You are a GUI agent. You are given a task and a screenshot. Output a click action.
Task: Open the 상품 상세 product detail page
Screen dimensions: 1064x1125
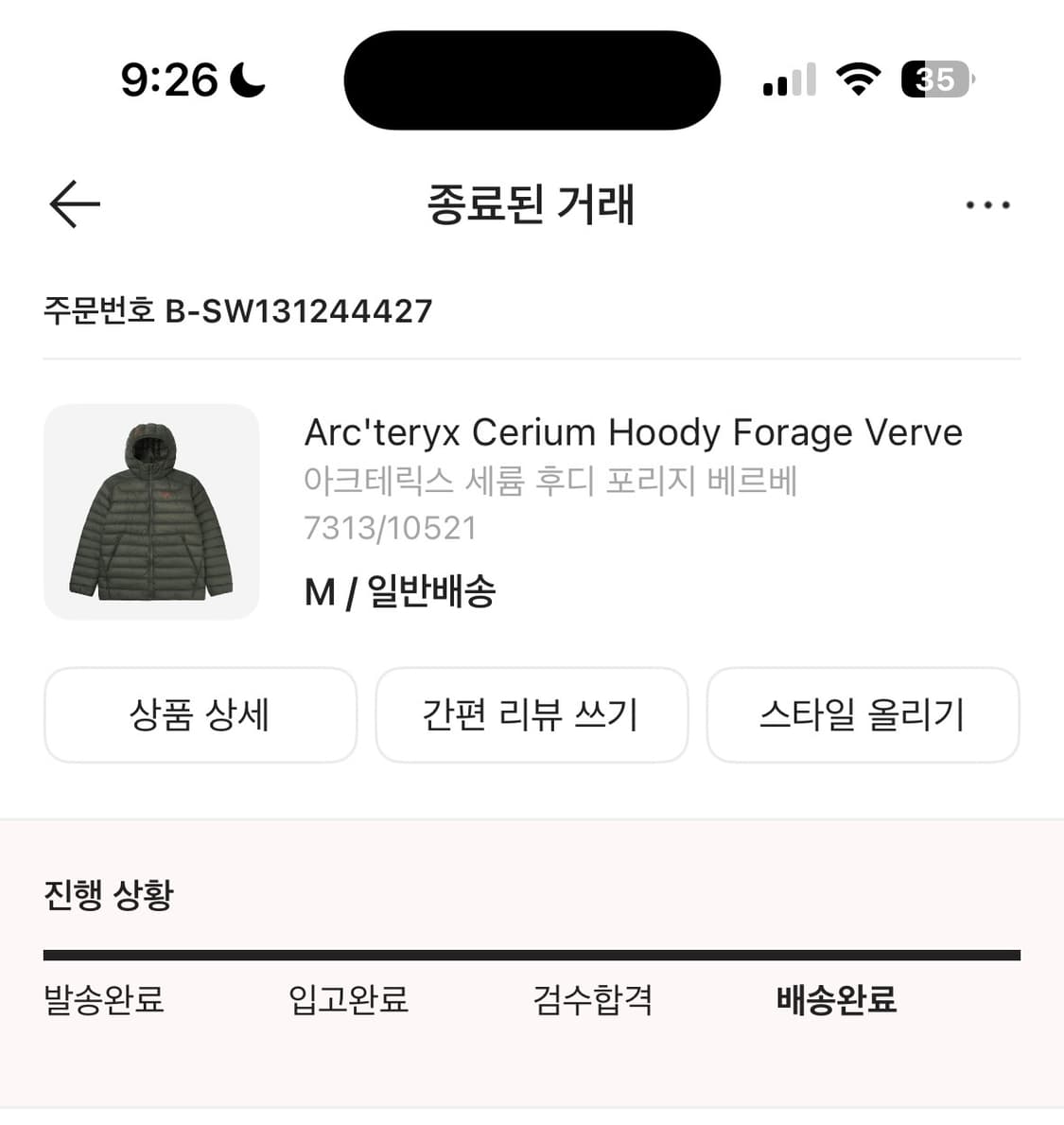point(201,715)
